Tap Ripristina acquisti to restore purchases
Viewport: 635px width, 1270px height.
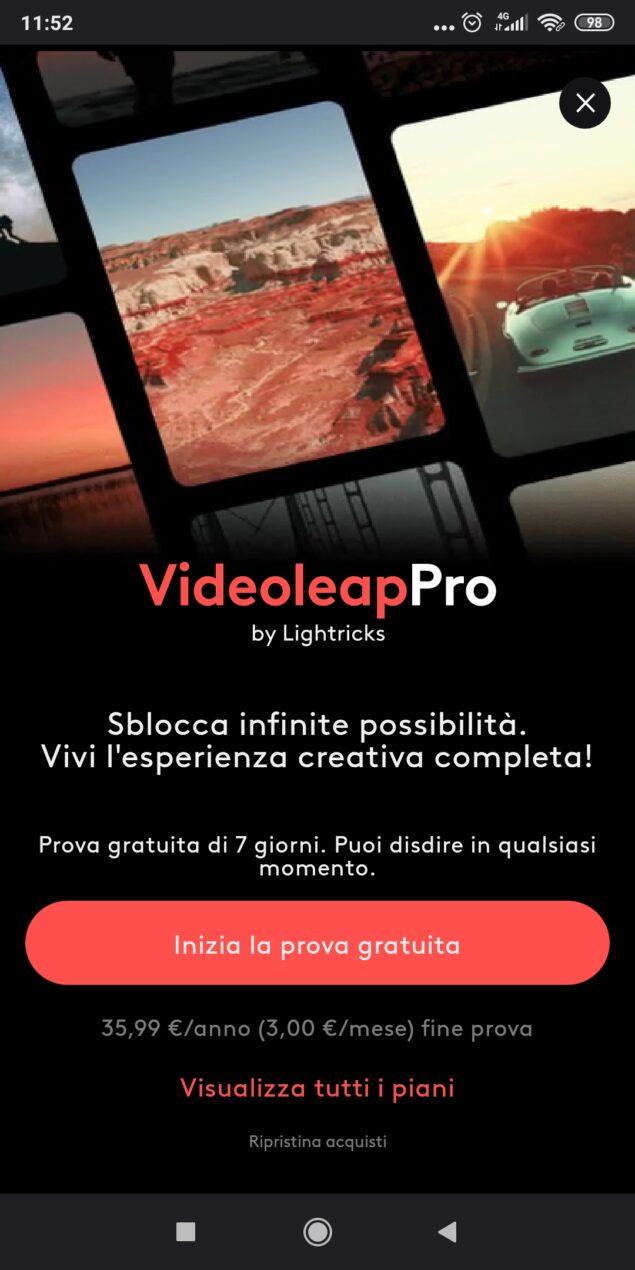(x=317, y=1141)
